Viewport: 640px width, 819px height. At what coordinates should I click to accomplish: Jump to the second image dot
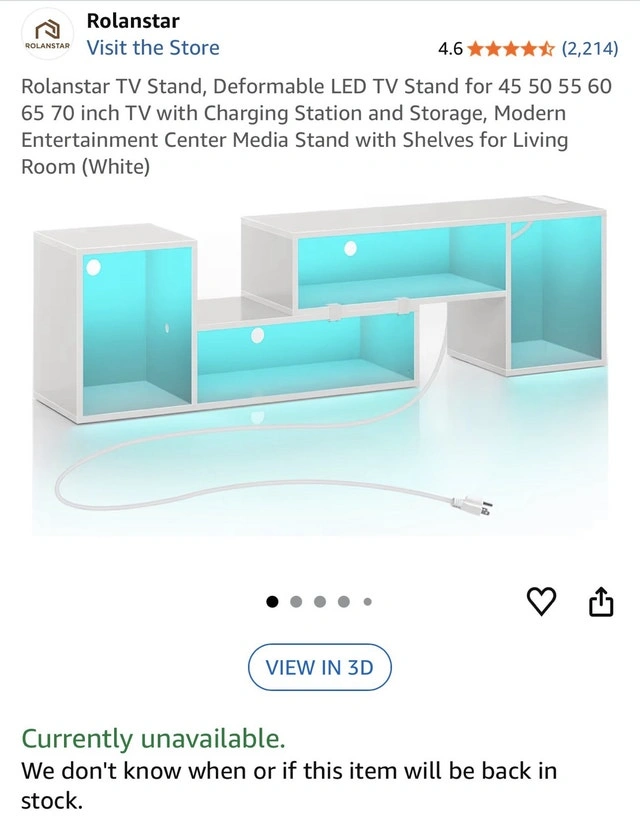click(x=296, y=602)
